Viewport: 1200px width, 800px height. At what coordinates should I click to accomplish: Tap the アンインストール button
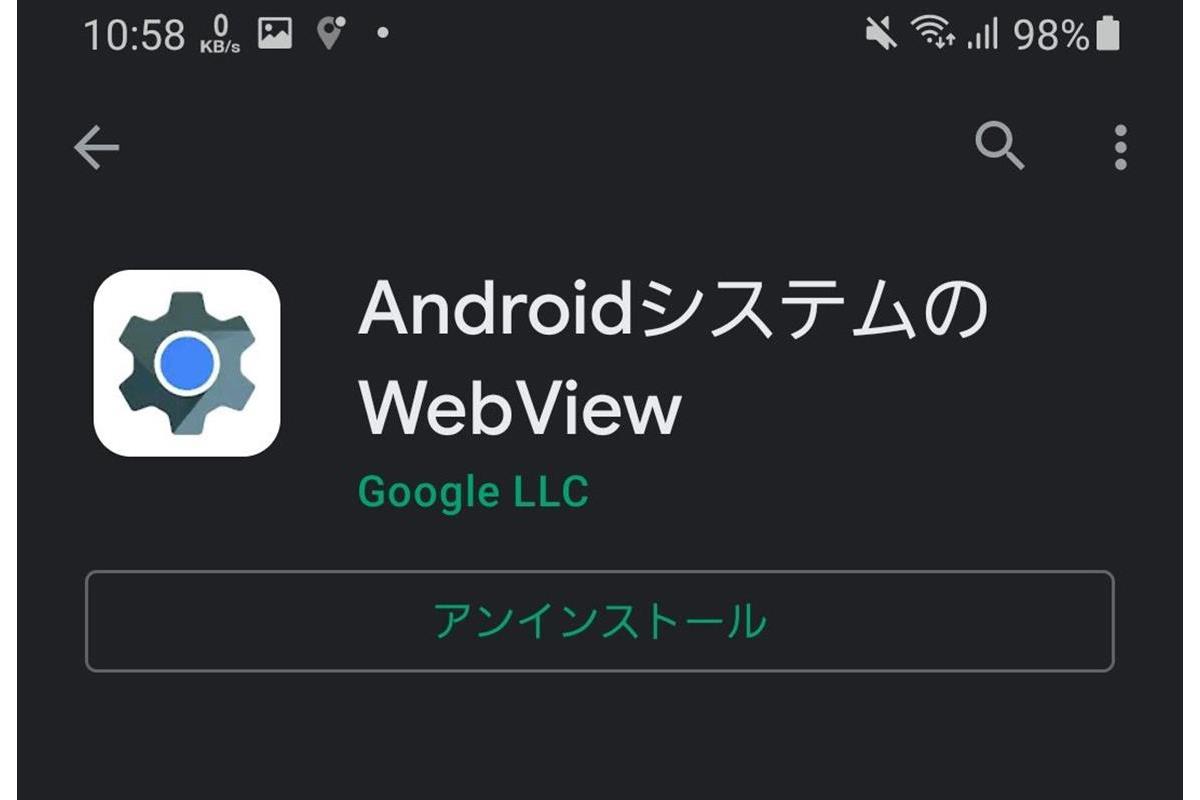pyautogui.click(x=599, y=621)
